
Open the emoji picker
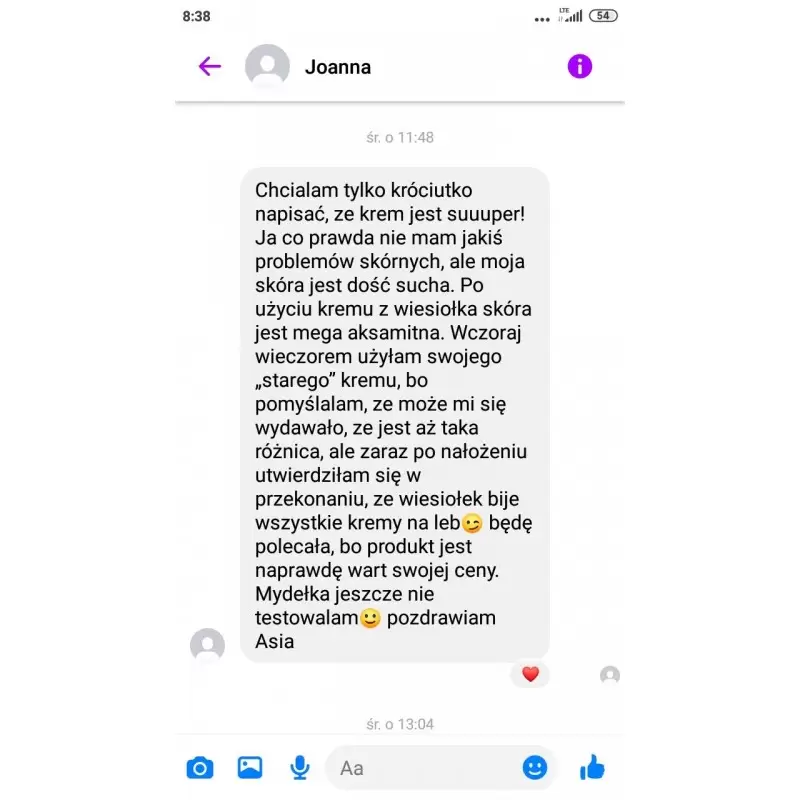535,768
